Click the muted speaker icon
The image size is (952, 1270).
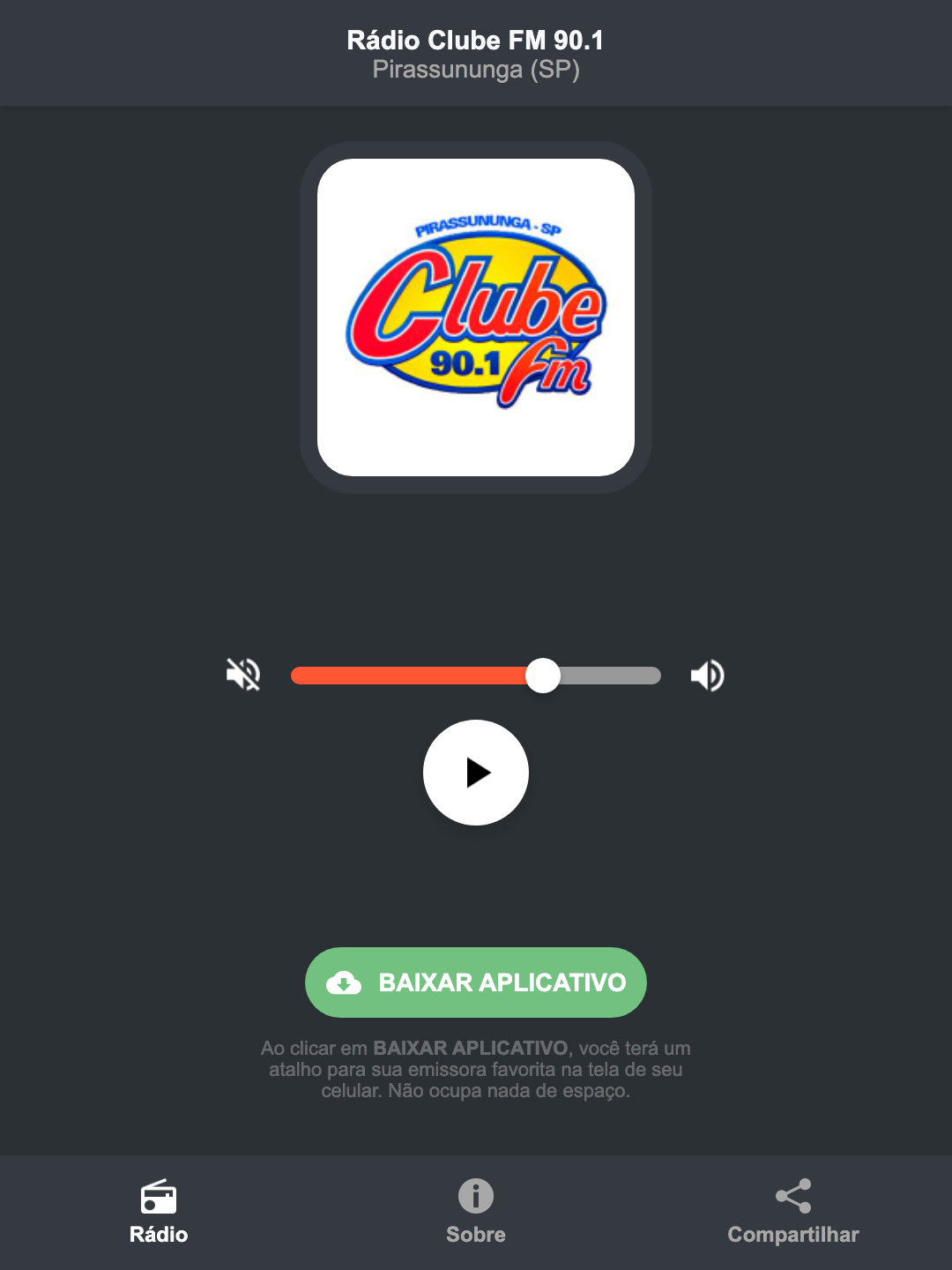[242, 675]
